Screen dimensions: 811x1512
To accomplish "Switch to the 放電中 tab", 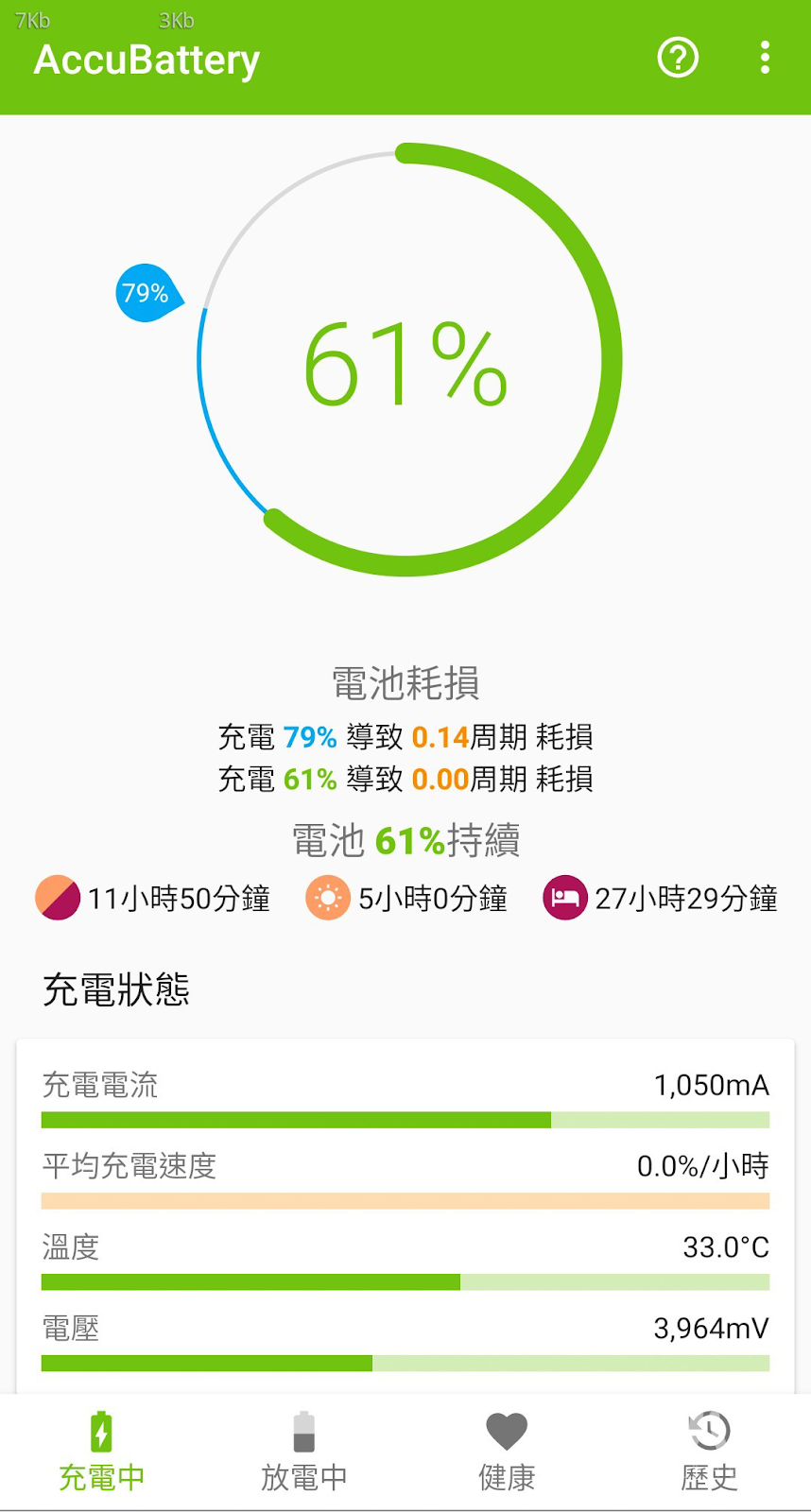I will (x=303, y=1452).
